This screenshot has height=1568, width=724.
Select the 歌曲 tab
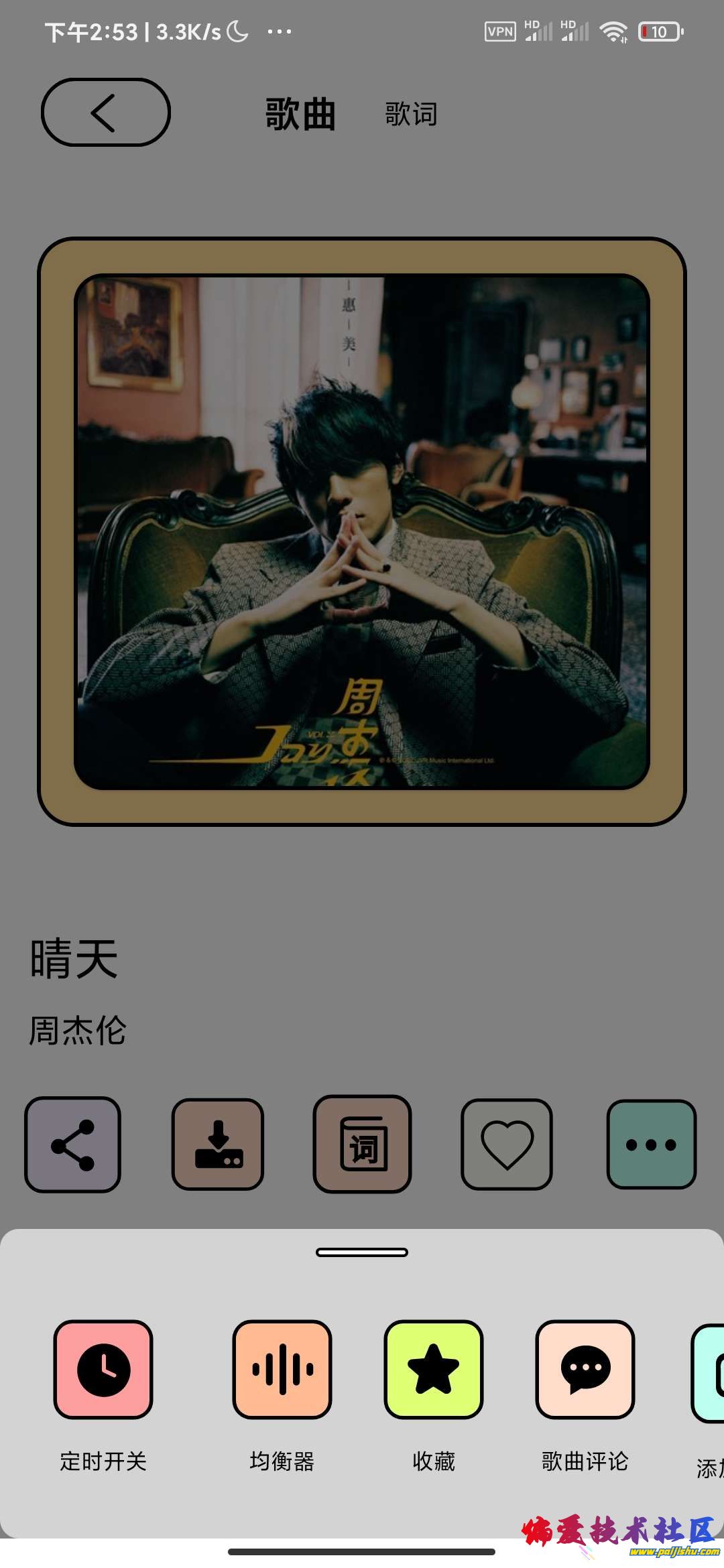coord(300,114)
